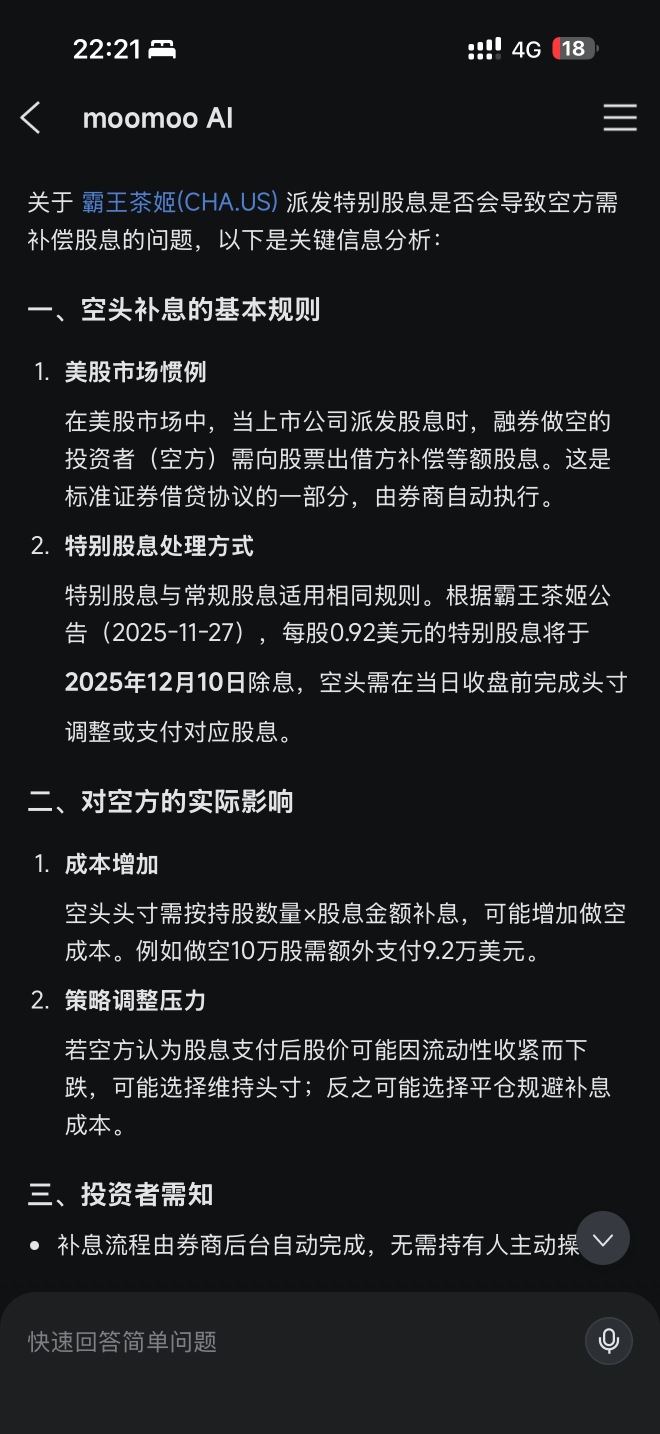
Task: Go back from moomoo AI chat
Action: pyautogui.click(x=31, y=118)
